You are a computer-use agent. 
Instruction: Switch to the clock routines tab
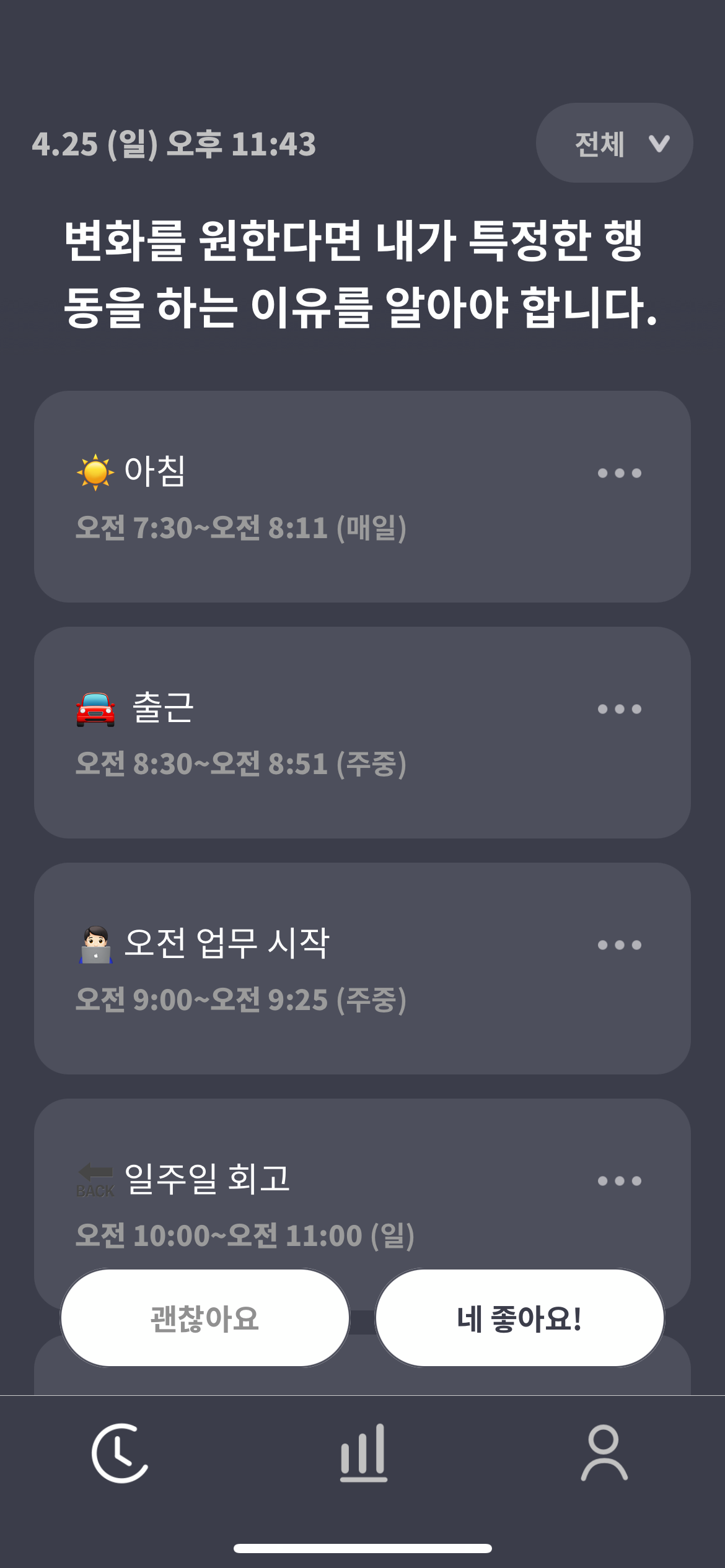pyautogui.click(x=120, y=1453)
